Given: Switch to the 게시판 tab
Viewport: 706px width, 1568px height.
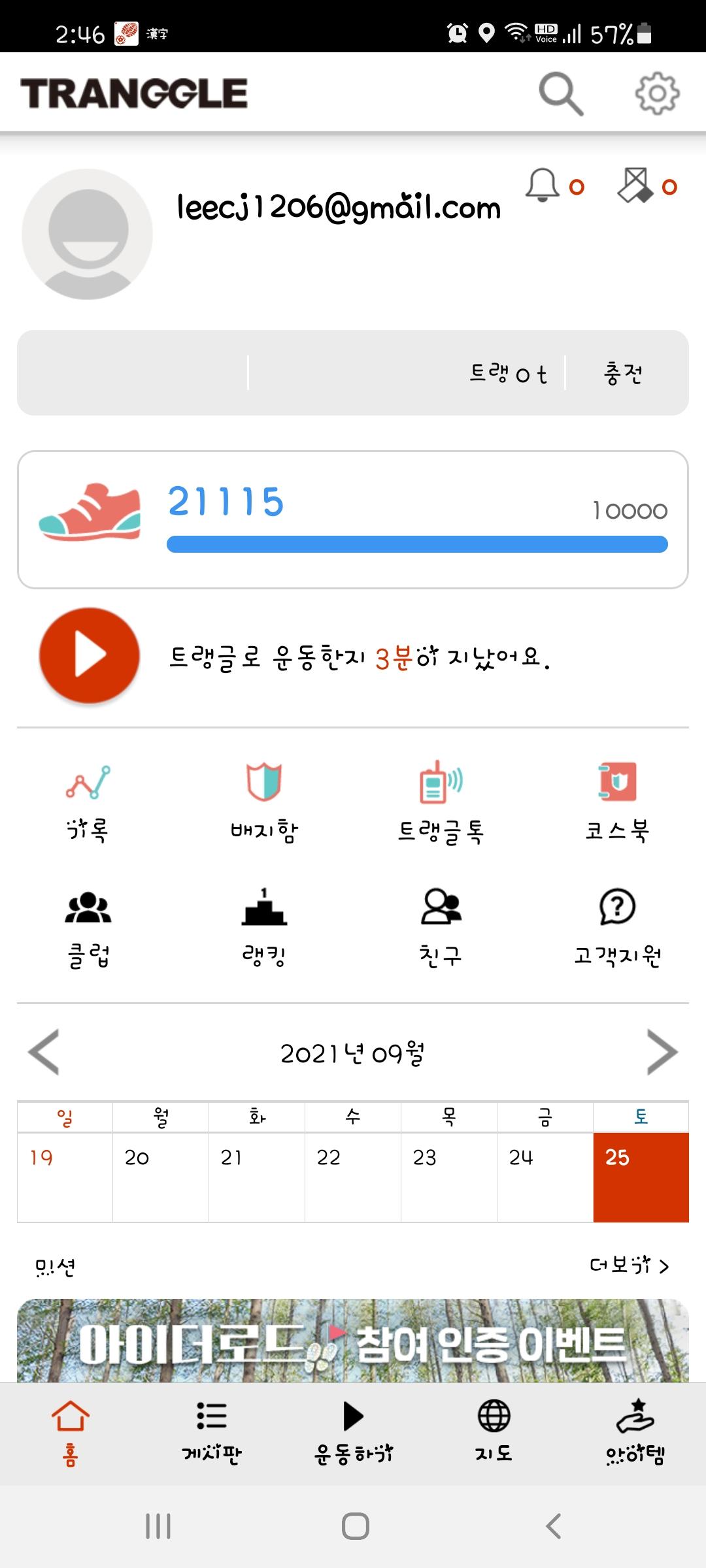Looking at the screenshot, I should coord(212,1431).
